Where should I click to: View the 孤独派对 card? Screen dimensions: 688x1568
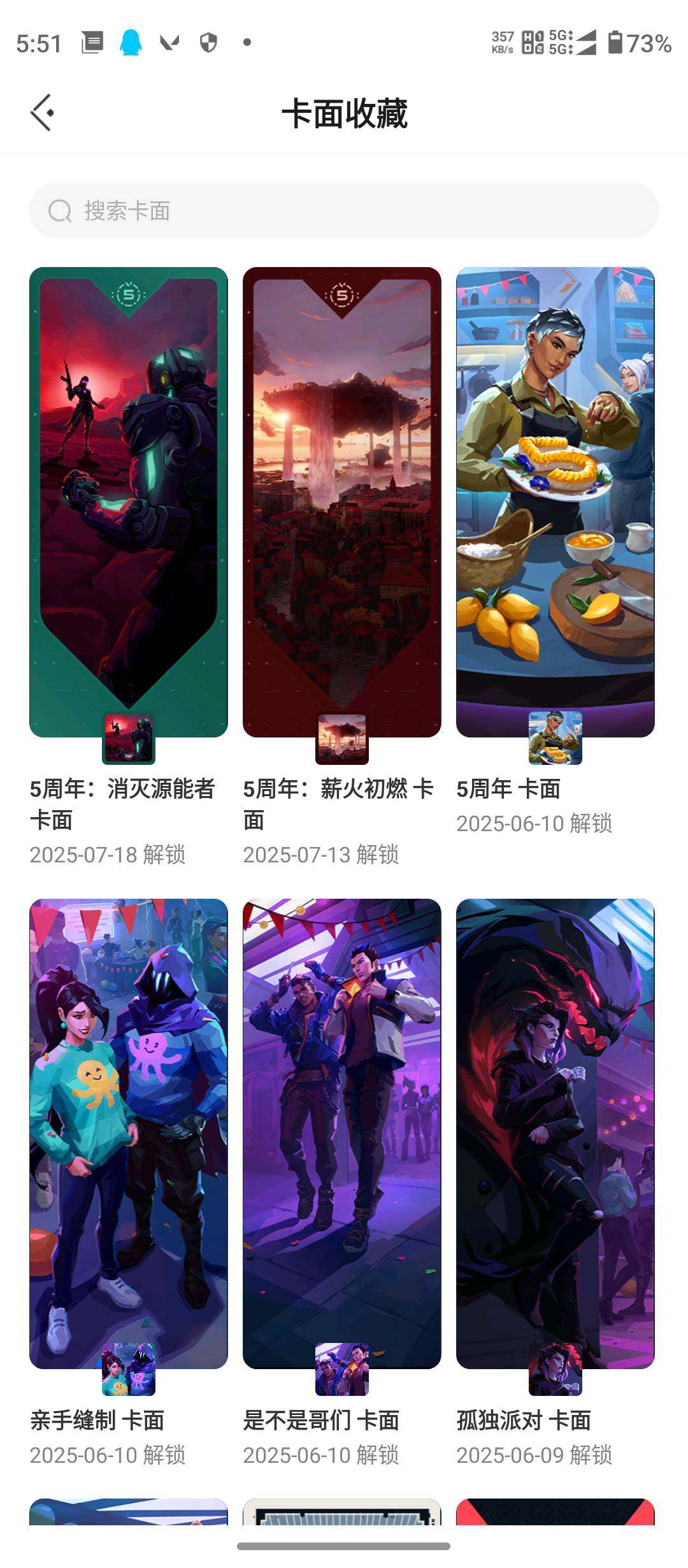pyautogui.click(x=555, y=1133)
